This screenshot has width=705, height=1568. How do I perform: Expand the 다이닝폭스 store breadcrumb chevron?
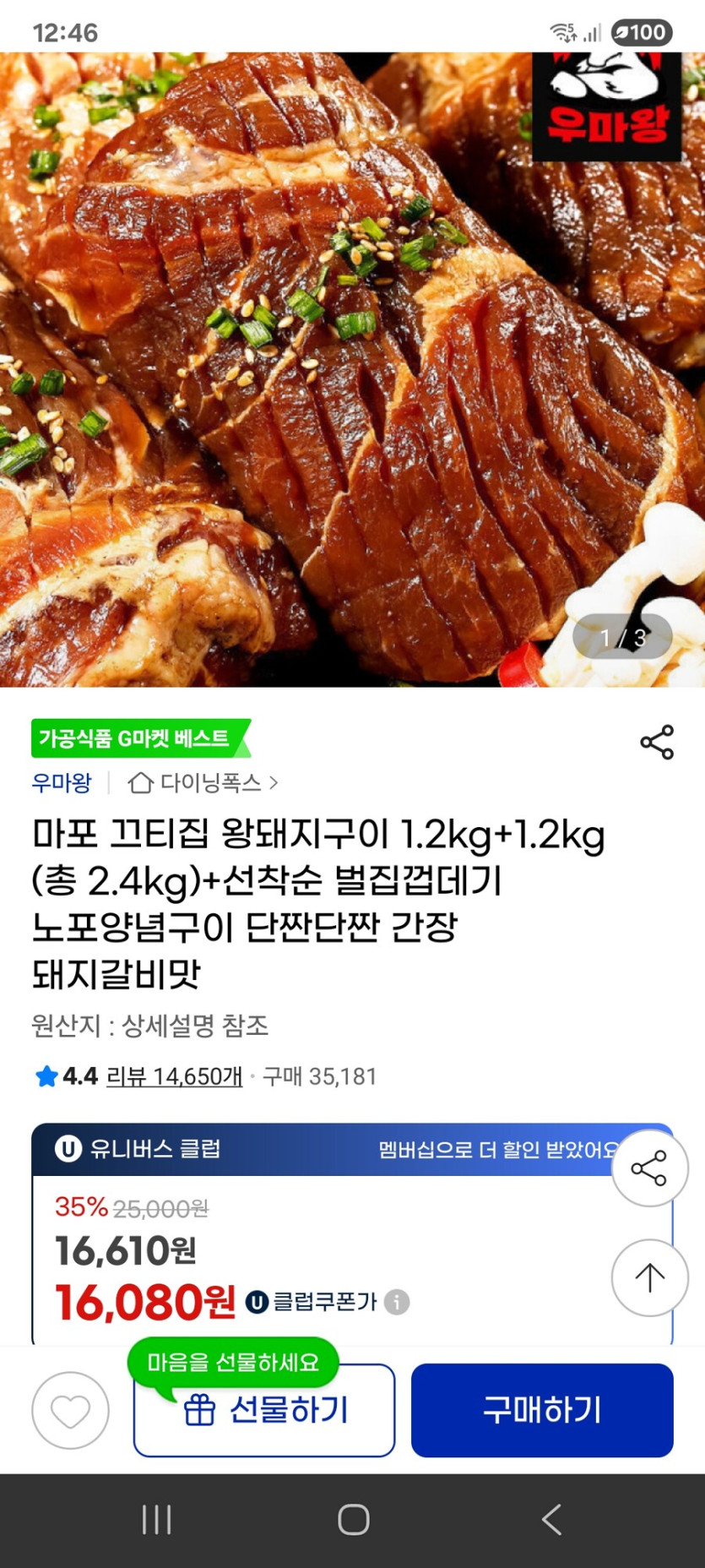pyautogui.click(x=274, y=783)
